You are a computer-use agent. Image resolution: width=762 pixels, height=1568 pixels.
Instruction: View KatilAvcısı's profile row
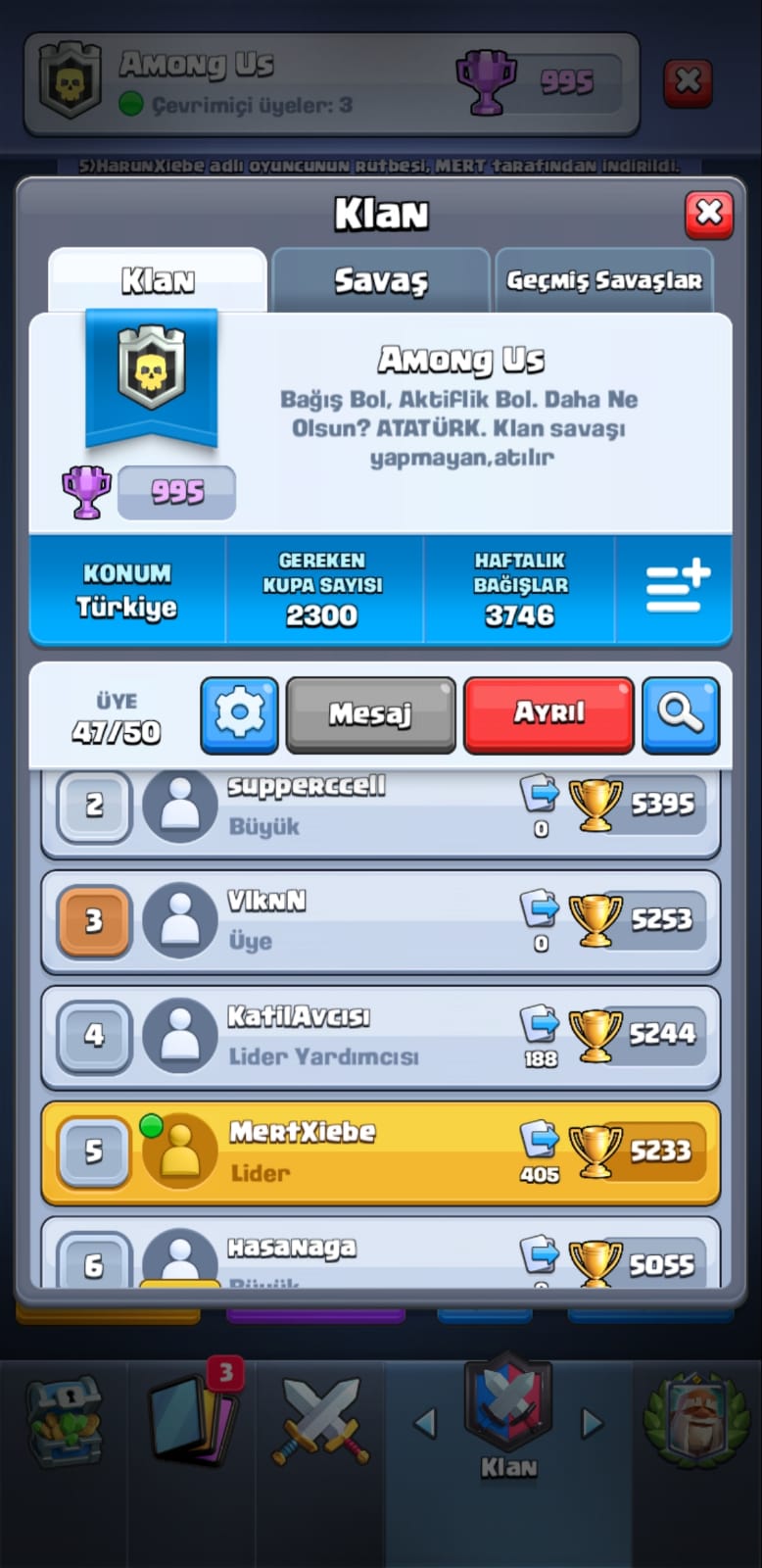point(381,1038)
